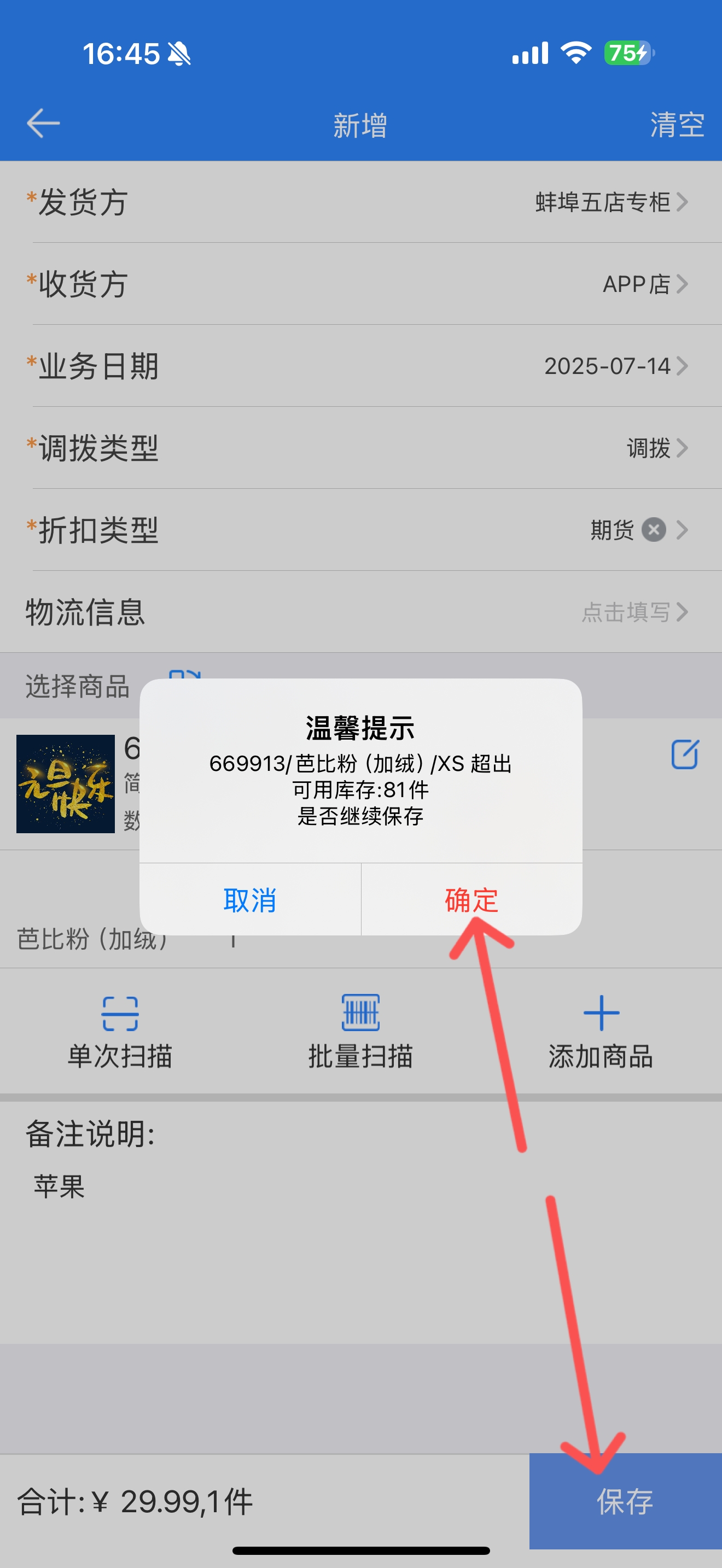Edit the product item with pencil icon
722x1568 pixels.
pyautogui.click(x=685, y=755)
